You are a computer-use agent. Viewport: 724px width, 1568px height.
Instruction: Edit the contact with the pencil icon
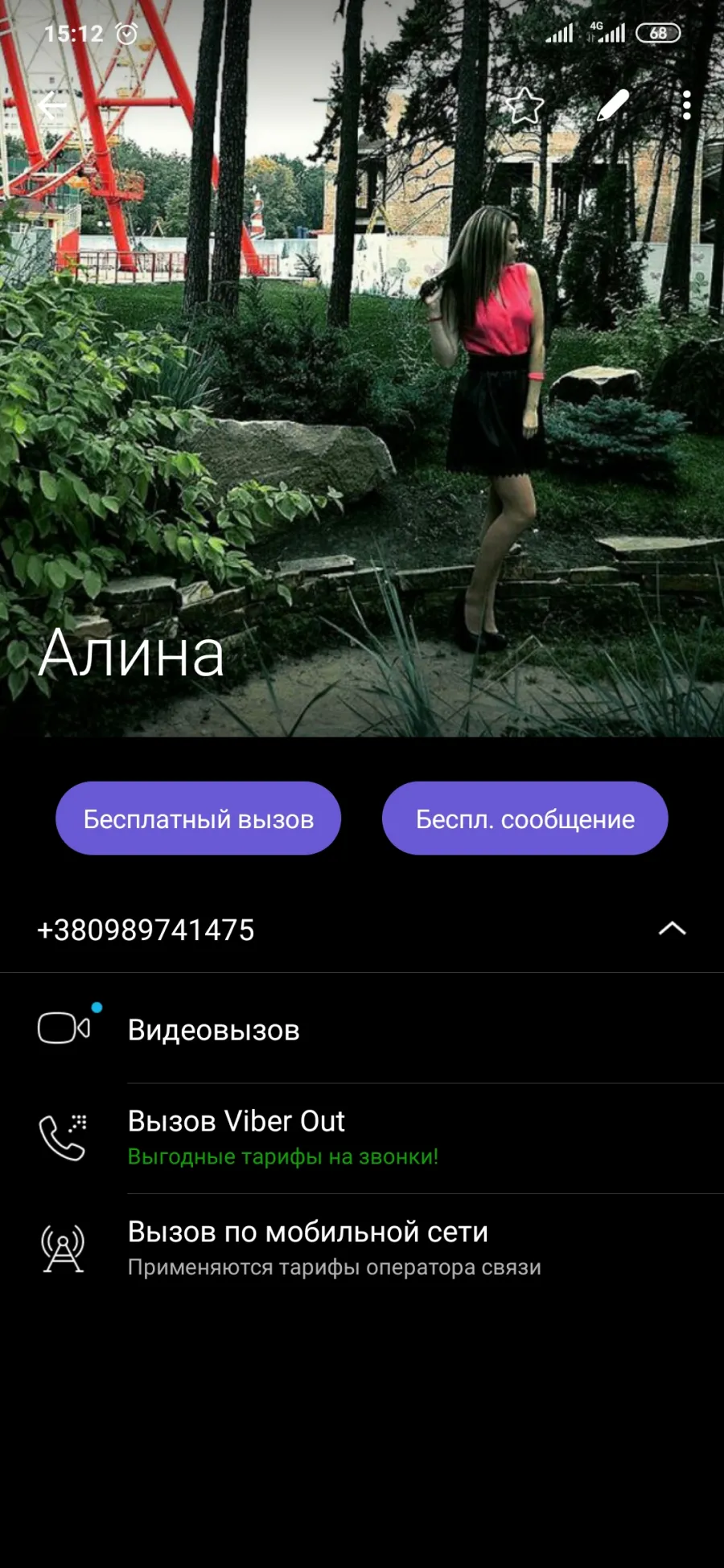(x=612, y=105)
